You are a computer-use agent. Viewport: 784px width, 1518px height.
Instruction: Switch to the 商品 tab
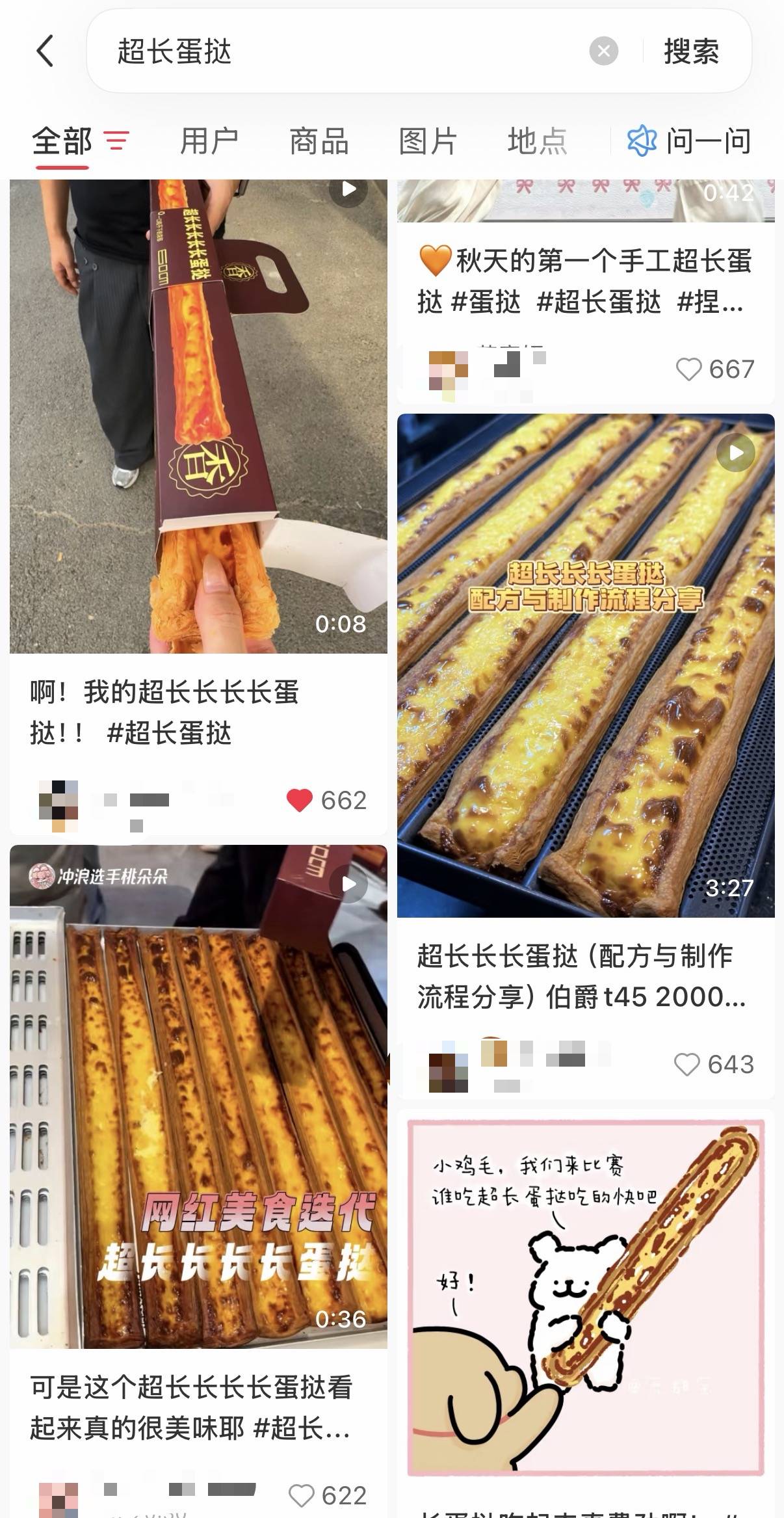(319, 141)
